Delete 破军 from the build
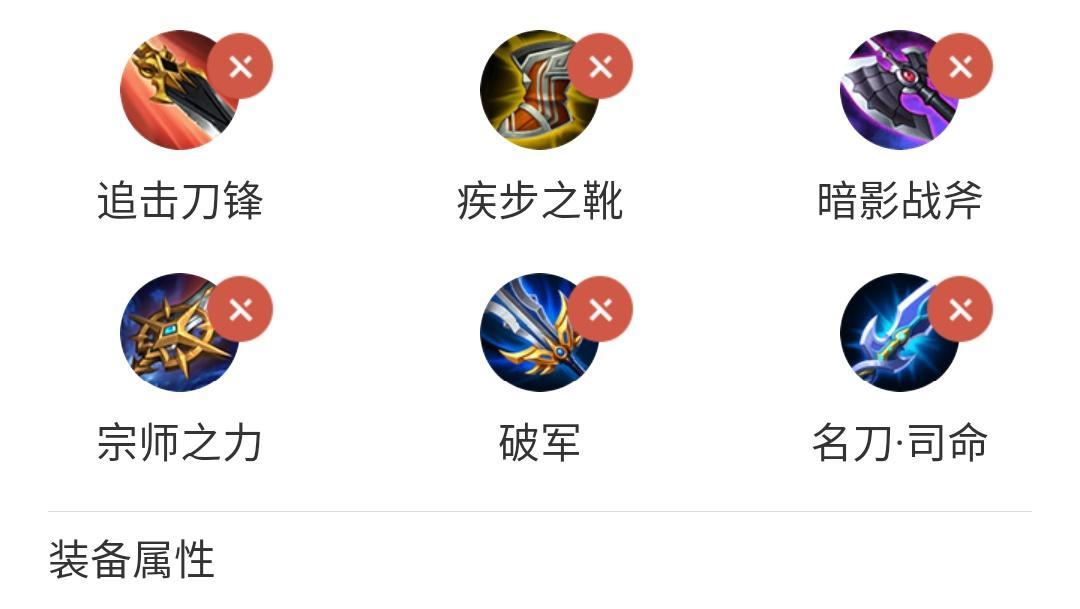 tap(600, 310)
